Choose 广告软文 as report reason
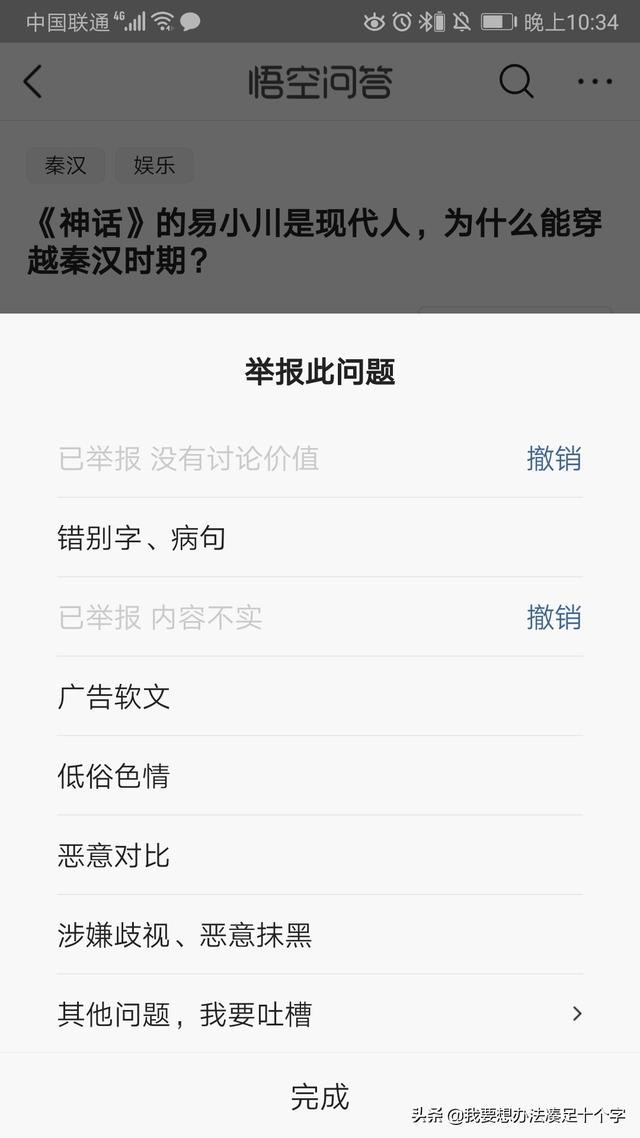Viewport: 640px width, 1138px height. [320, 697]
